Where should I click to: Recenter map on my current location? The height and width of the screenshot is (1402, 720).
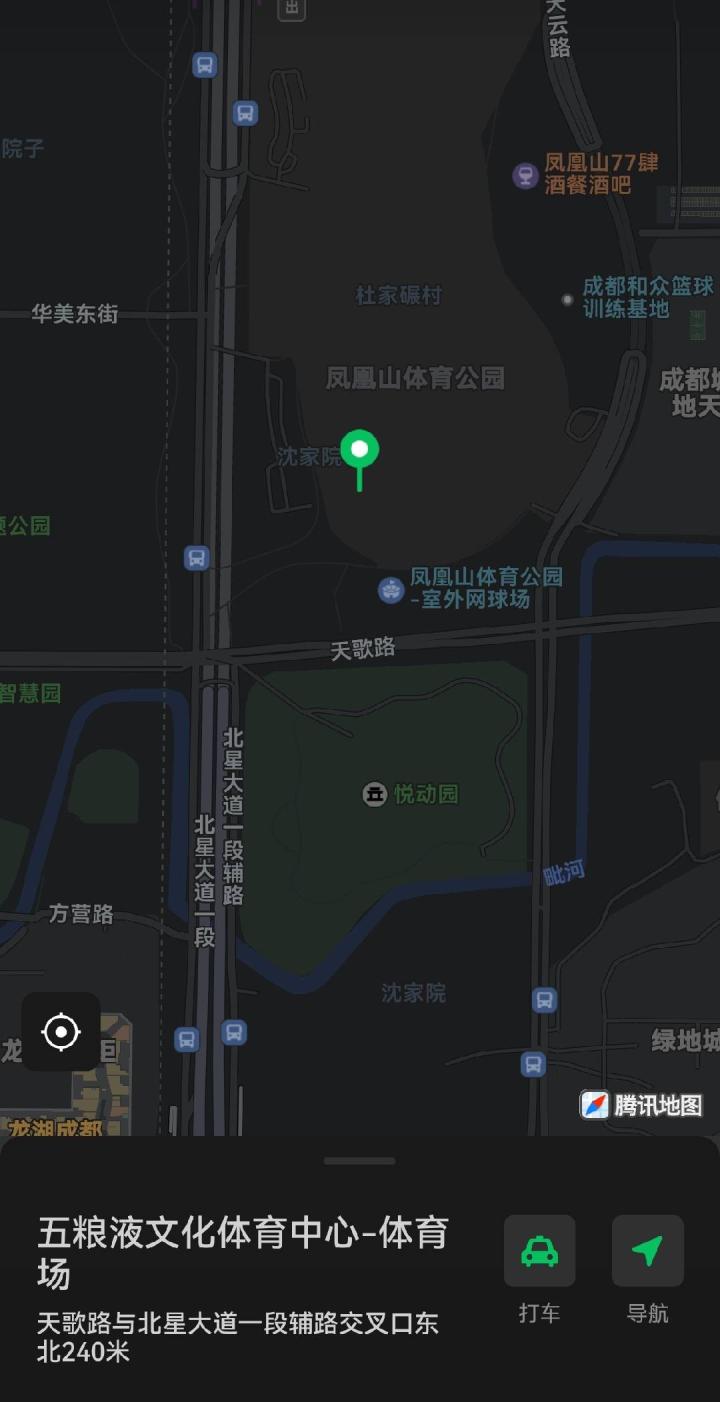(61, 1031)
